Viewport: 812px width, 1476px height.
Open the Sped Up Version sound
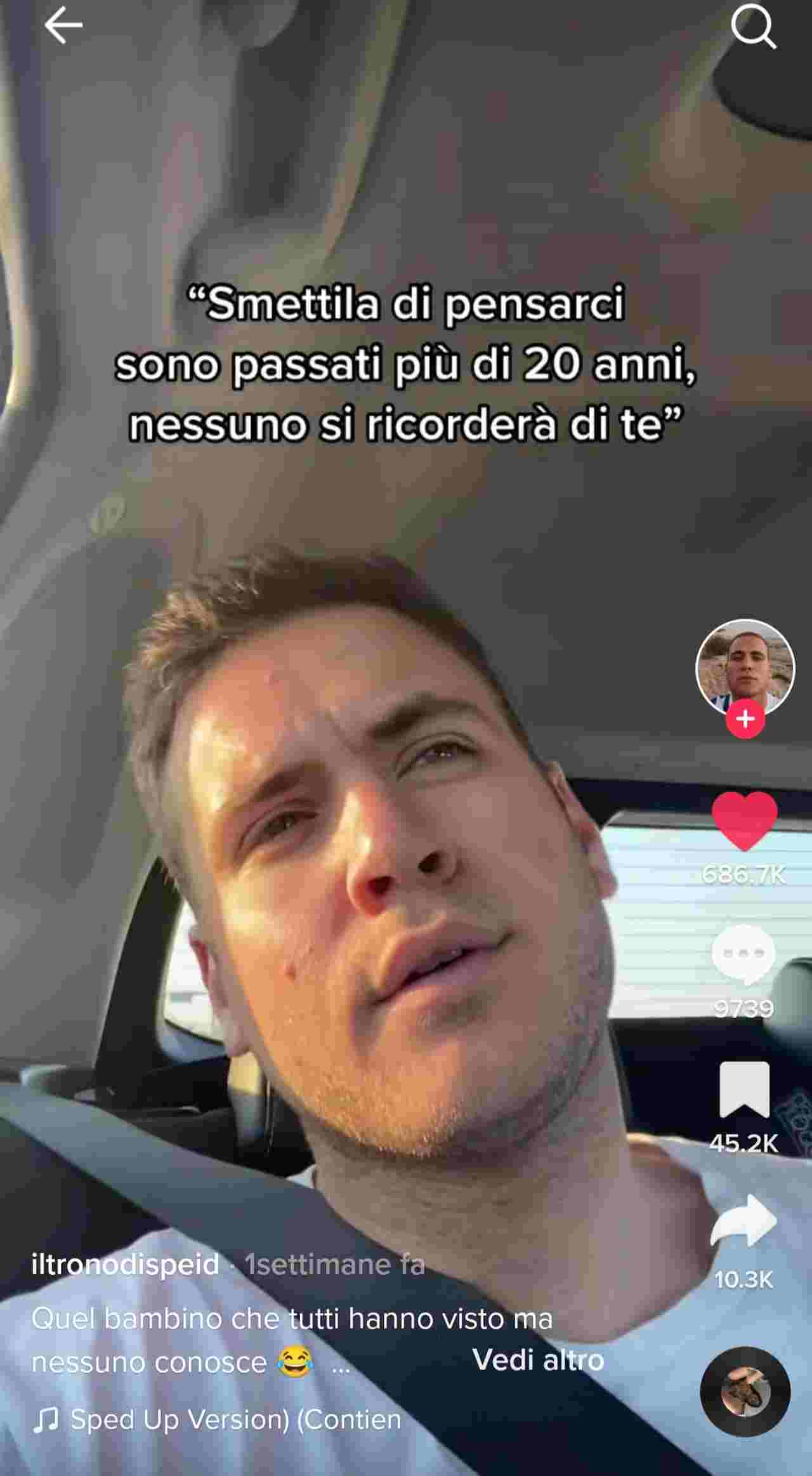[x=235, y=1420]
